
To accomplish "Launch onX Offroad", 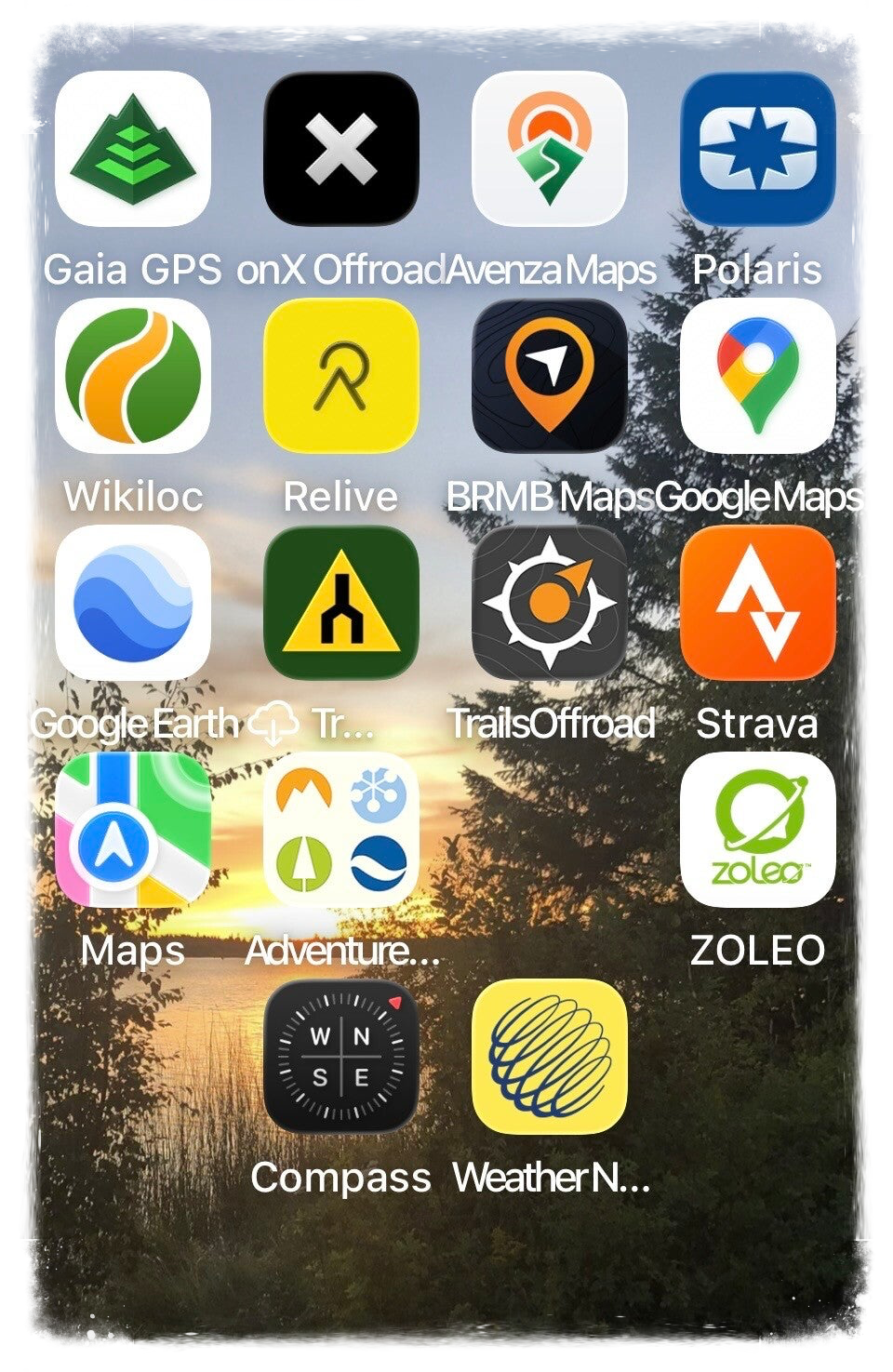I will [x=341, y=149].
